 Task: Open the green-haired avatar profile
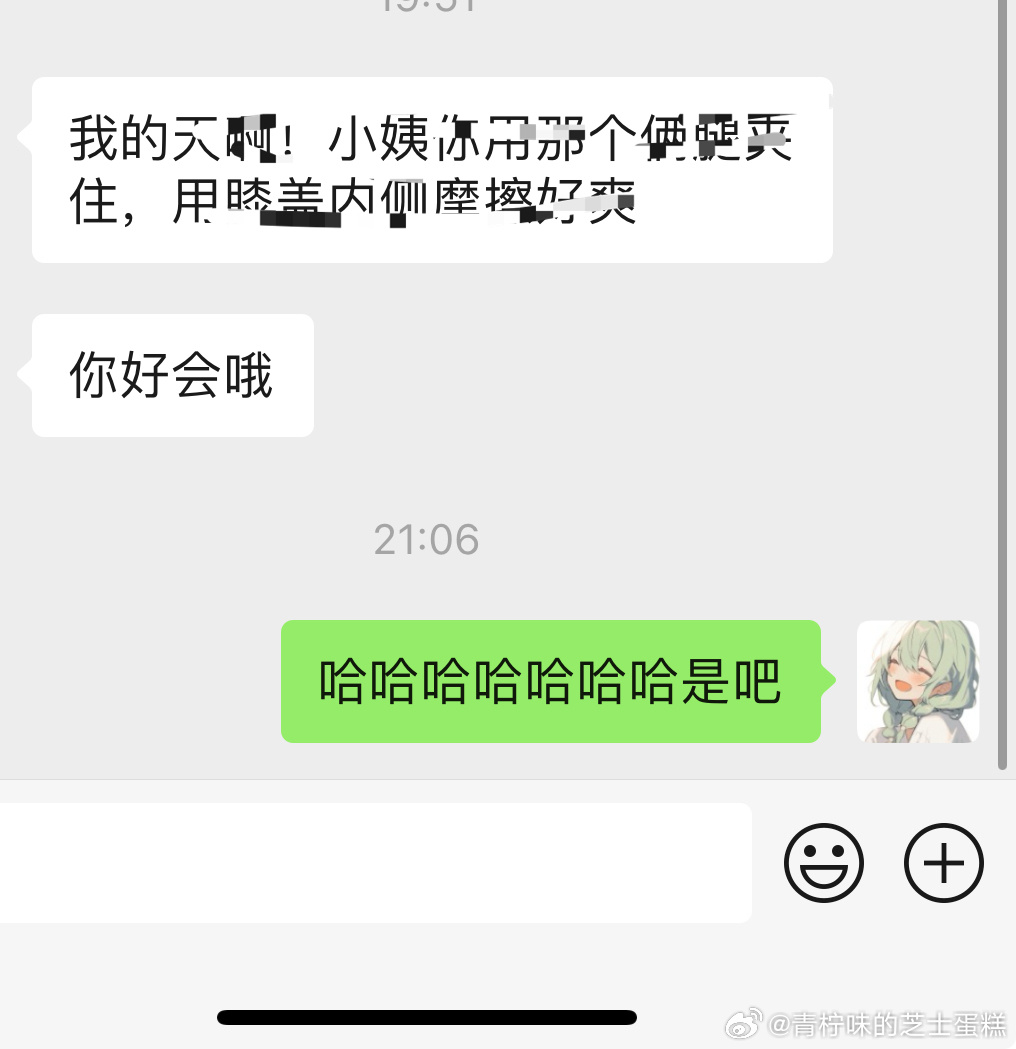[x=918, y=682]
